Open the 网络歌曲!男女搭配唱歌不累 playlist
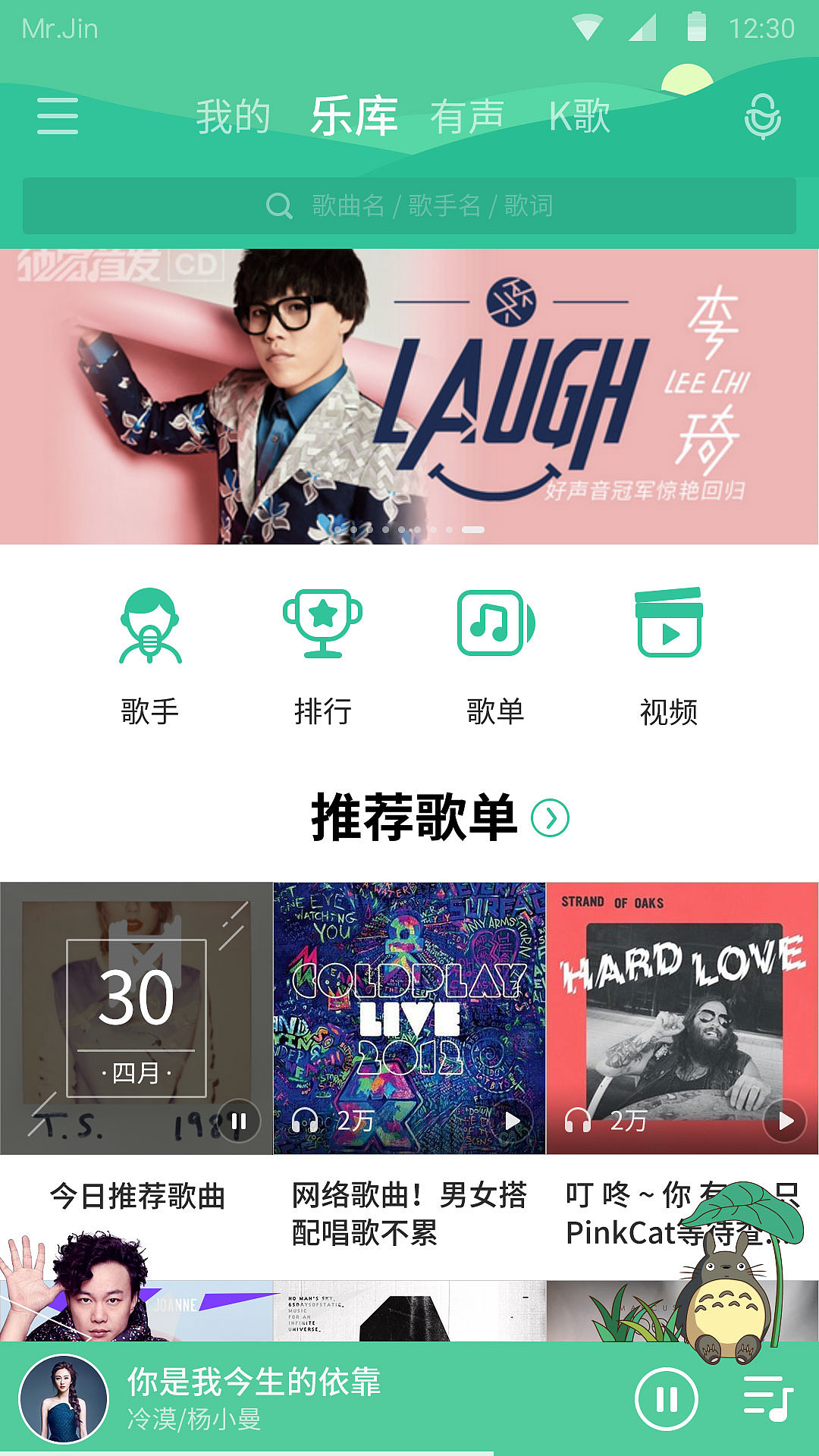Viewport: 819px width, 1456px height. (x=409, y=1213)
